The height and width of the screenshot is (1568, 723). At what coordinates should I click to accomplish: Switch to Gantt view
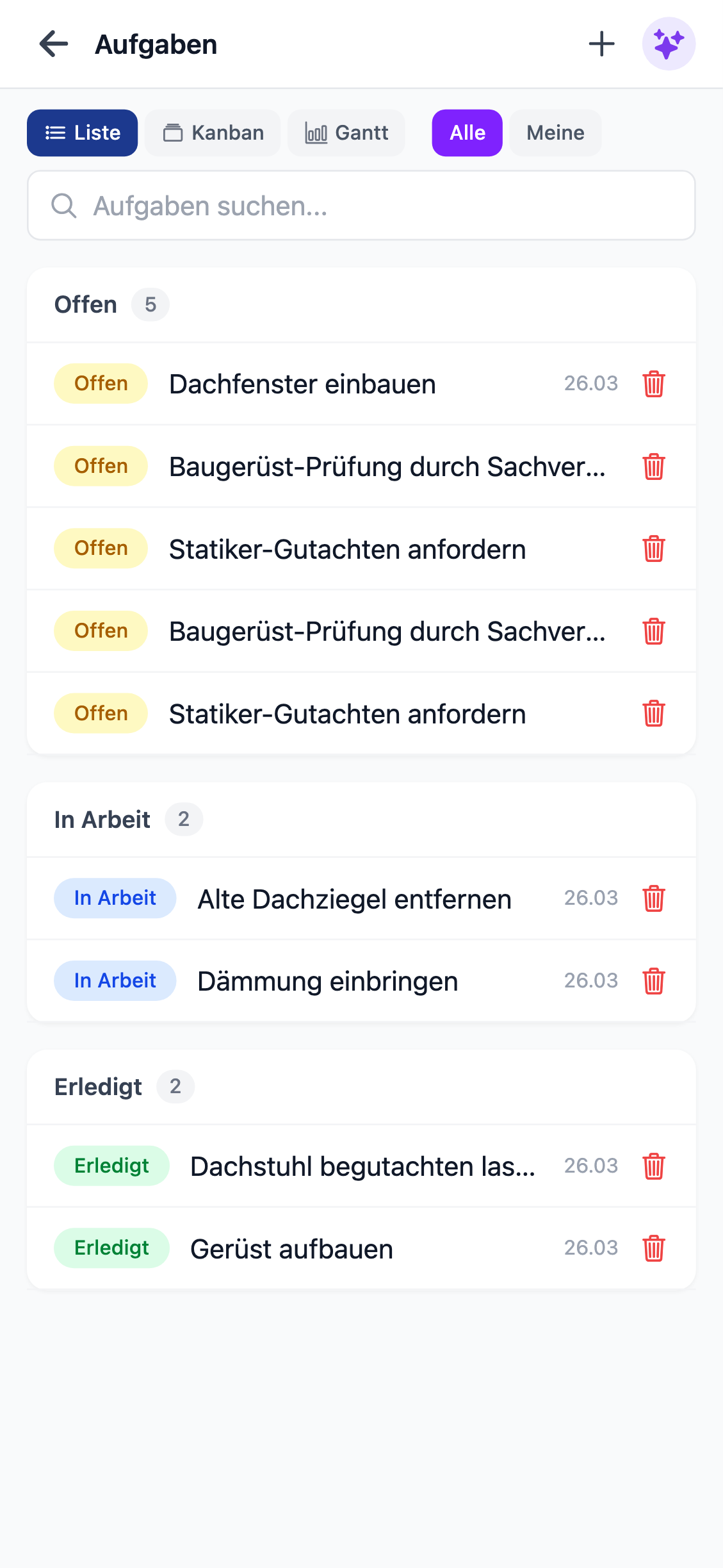(346, 133)
